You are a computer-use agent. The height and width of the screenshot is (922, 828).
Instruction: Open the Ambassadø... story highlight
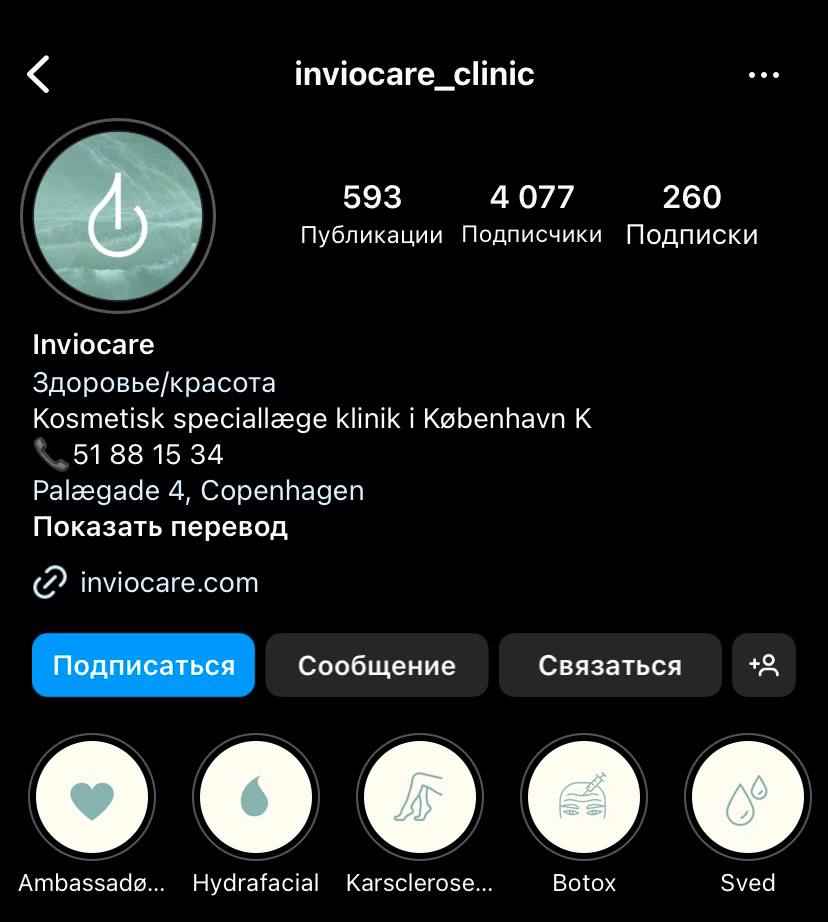click(92, 798)
